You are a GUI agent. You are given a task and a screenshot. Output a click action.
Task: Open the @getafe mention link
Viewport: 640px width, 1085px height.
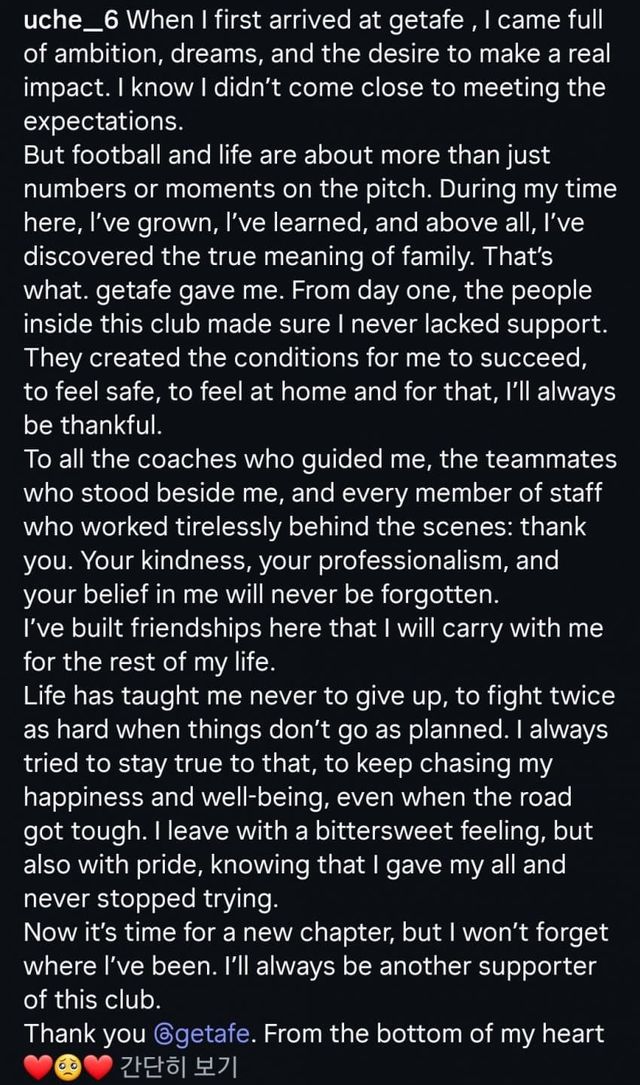[x=201, y=1034]
